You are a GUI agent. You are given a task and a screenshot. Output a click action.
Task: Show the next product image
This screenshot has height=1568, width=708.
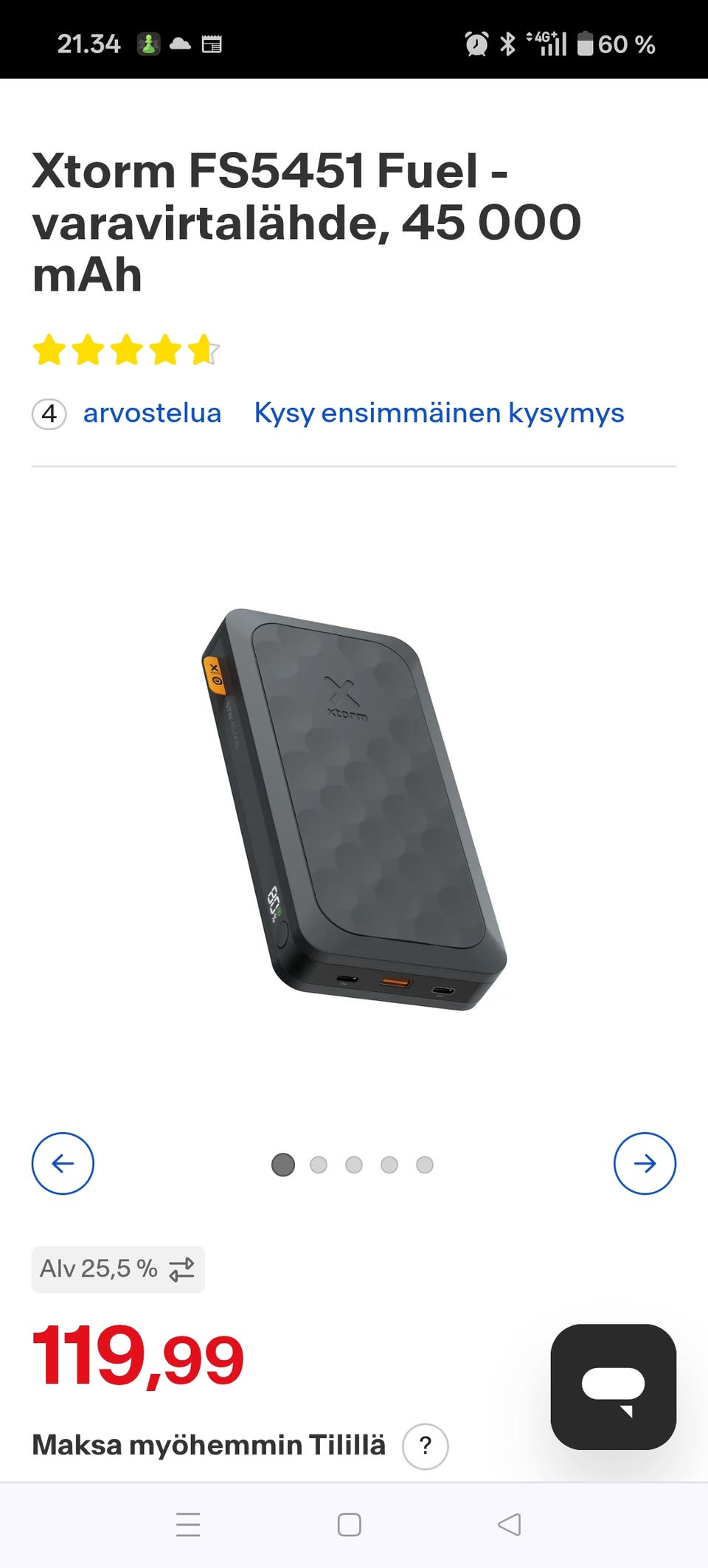(x=645, y=1163)
